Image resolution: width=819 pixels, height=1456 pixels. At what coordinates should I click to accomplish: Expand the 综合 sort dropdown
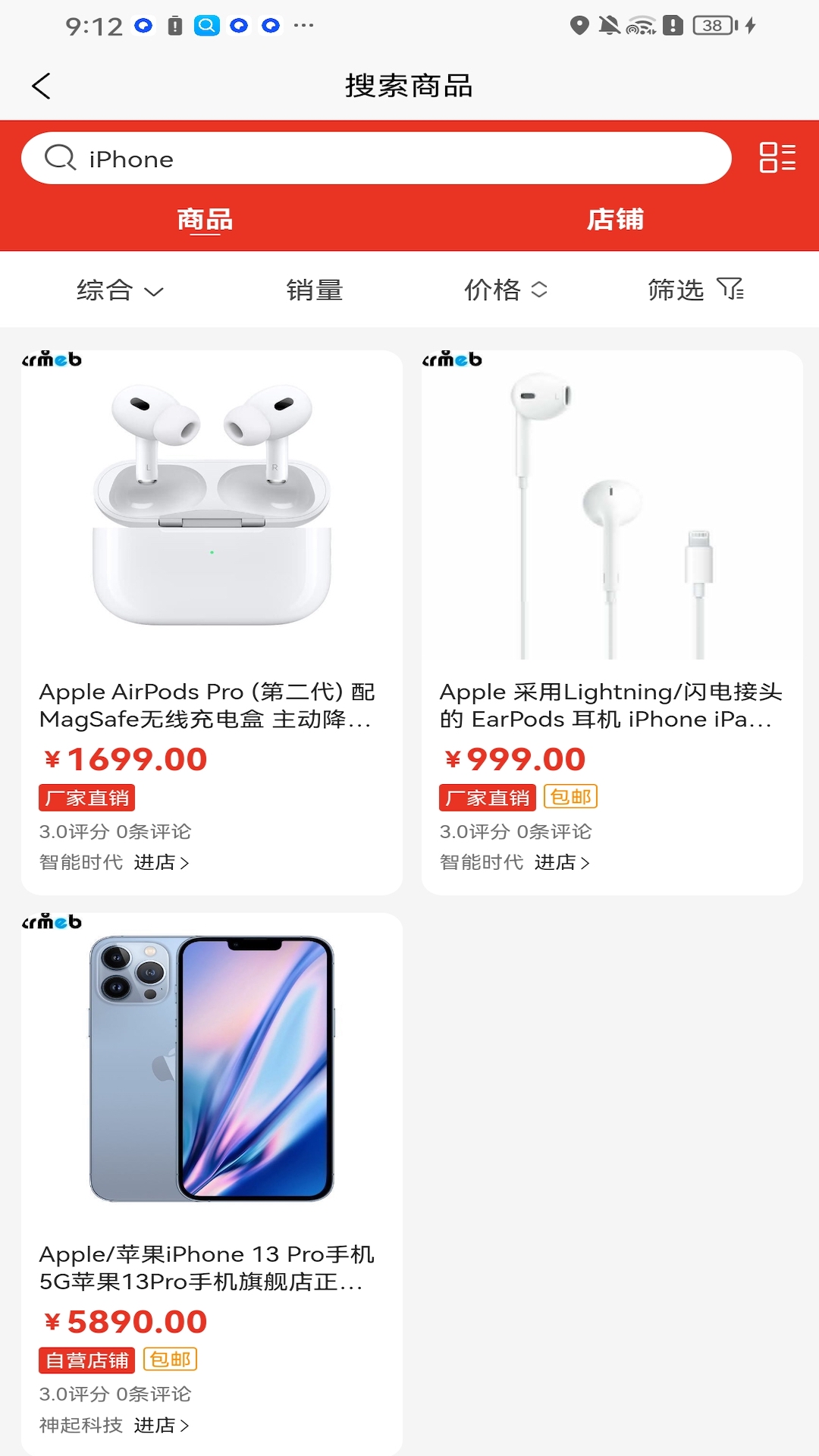click(120, 290)
